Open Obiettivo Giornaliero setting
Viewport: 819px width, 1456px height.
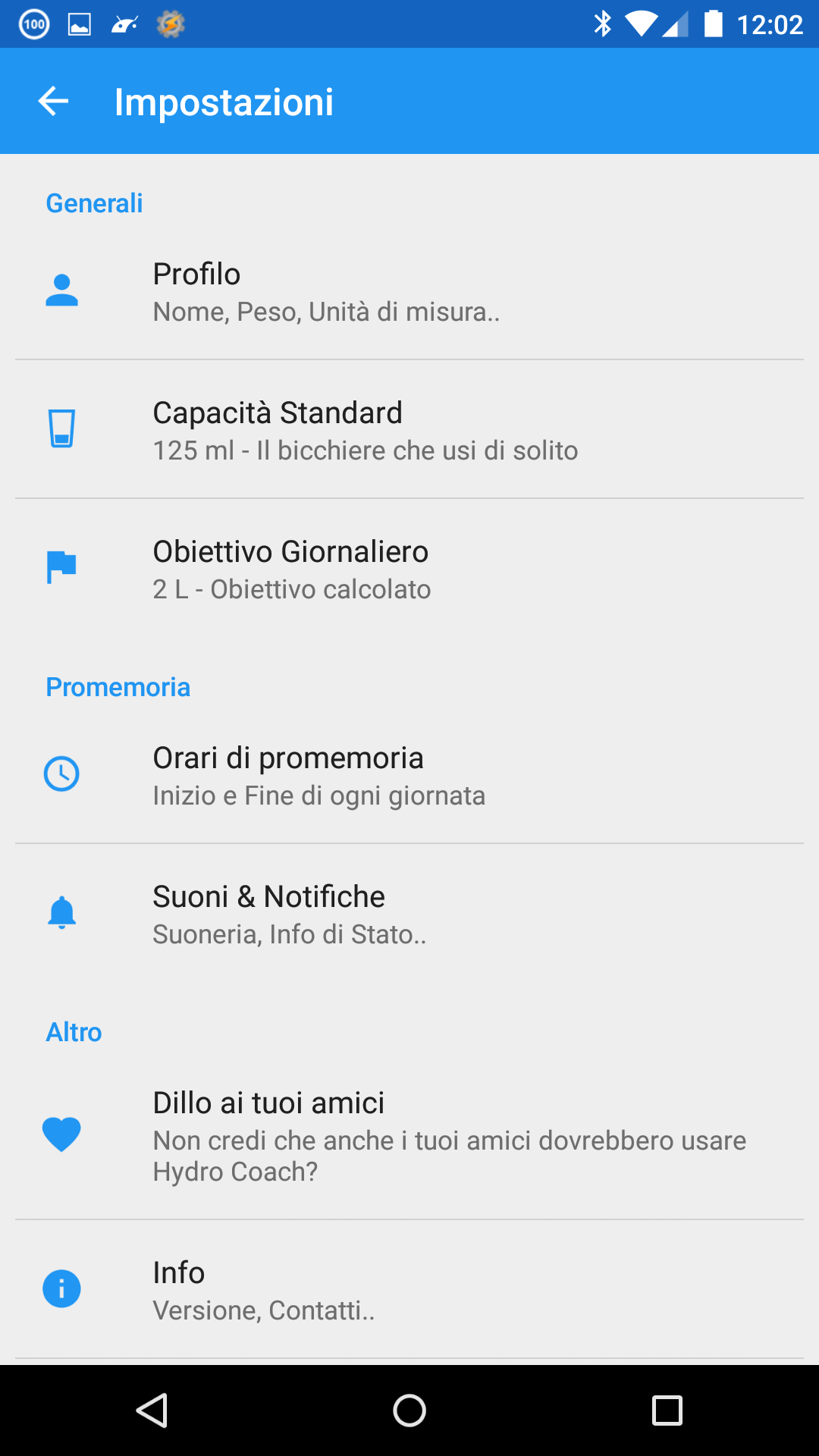point(409,569)
